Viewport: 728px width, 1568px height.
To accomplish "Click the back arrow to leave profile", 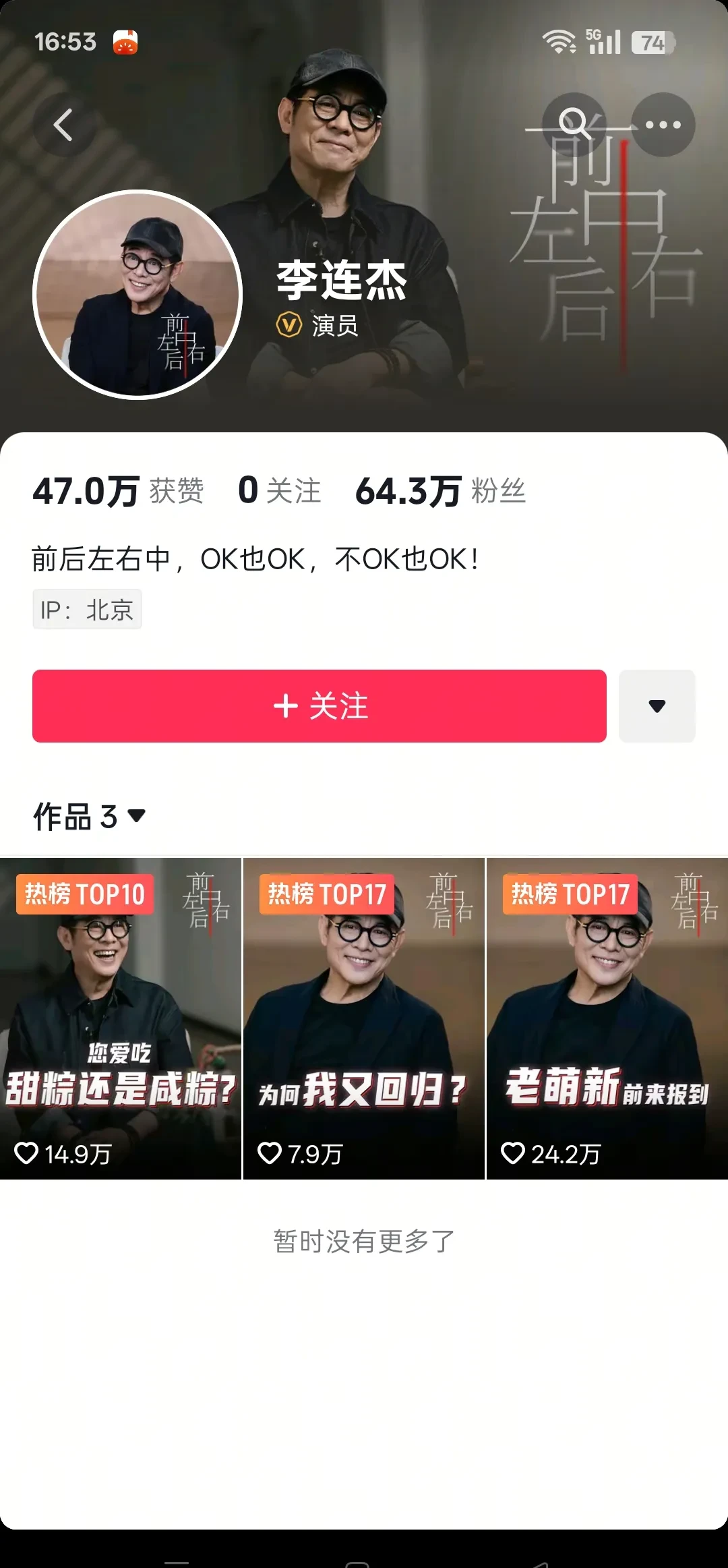I will [64, 125].
